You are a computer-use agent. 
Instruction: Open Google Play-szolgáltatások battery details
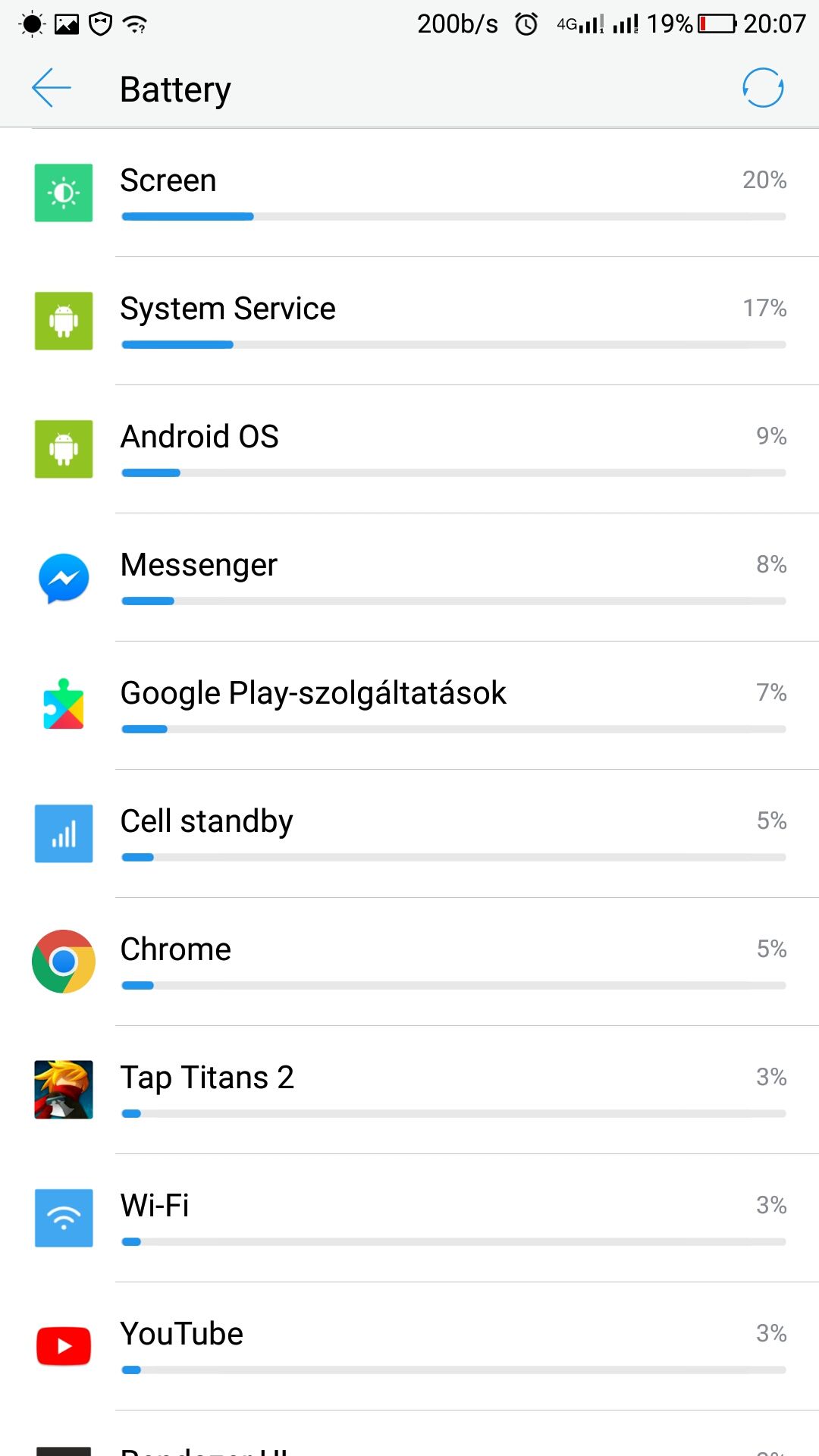(x=409, y=705)
